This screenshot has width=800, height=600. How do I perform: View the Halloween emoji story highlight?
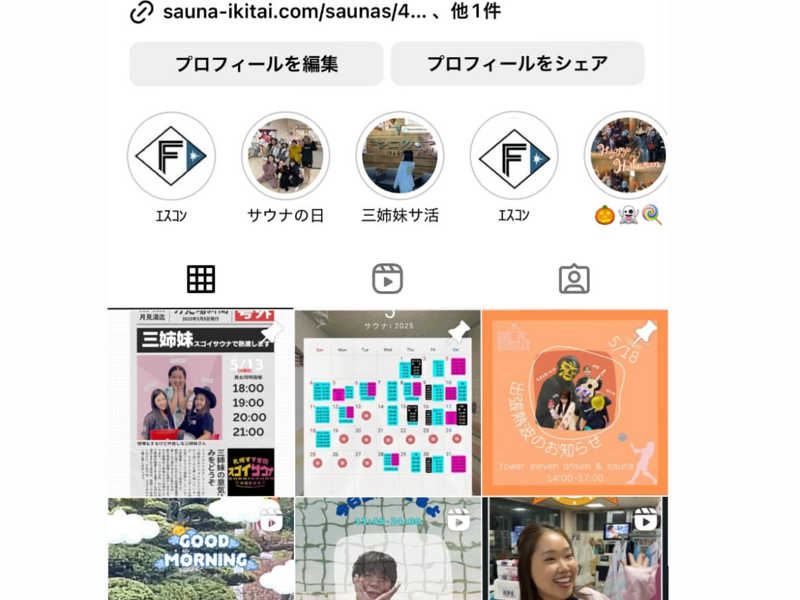627,156
